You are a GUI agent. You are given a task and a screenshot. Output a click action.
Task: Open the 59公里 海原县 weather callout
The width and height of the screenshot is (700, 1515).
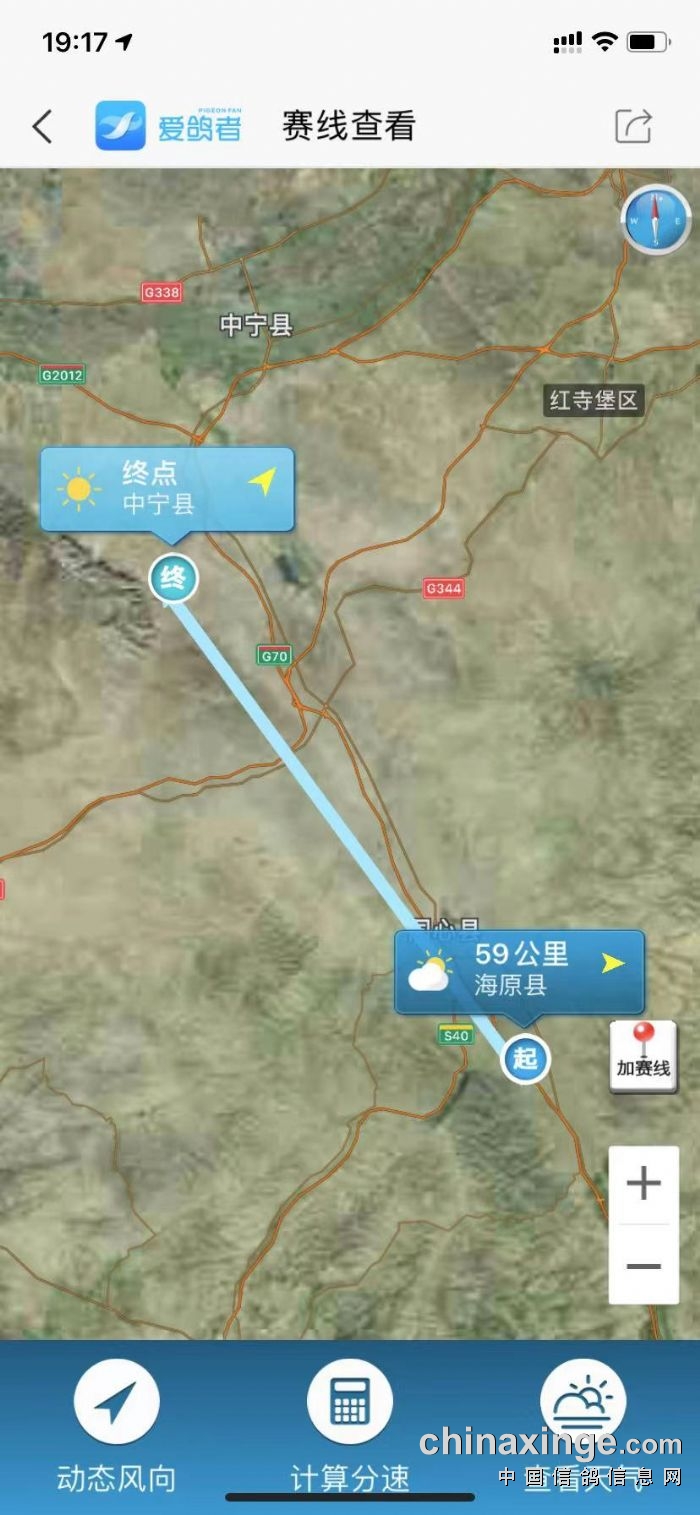coord(519,970)
